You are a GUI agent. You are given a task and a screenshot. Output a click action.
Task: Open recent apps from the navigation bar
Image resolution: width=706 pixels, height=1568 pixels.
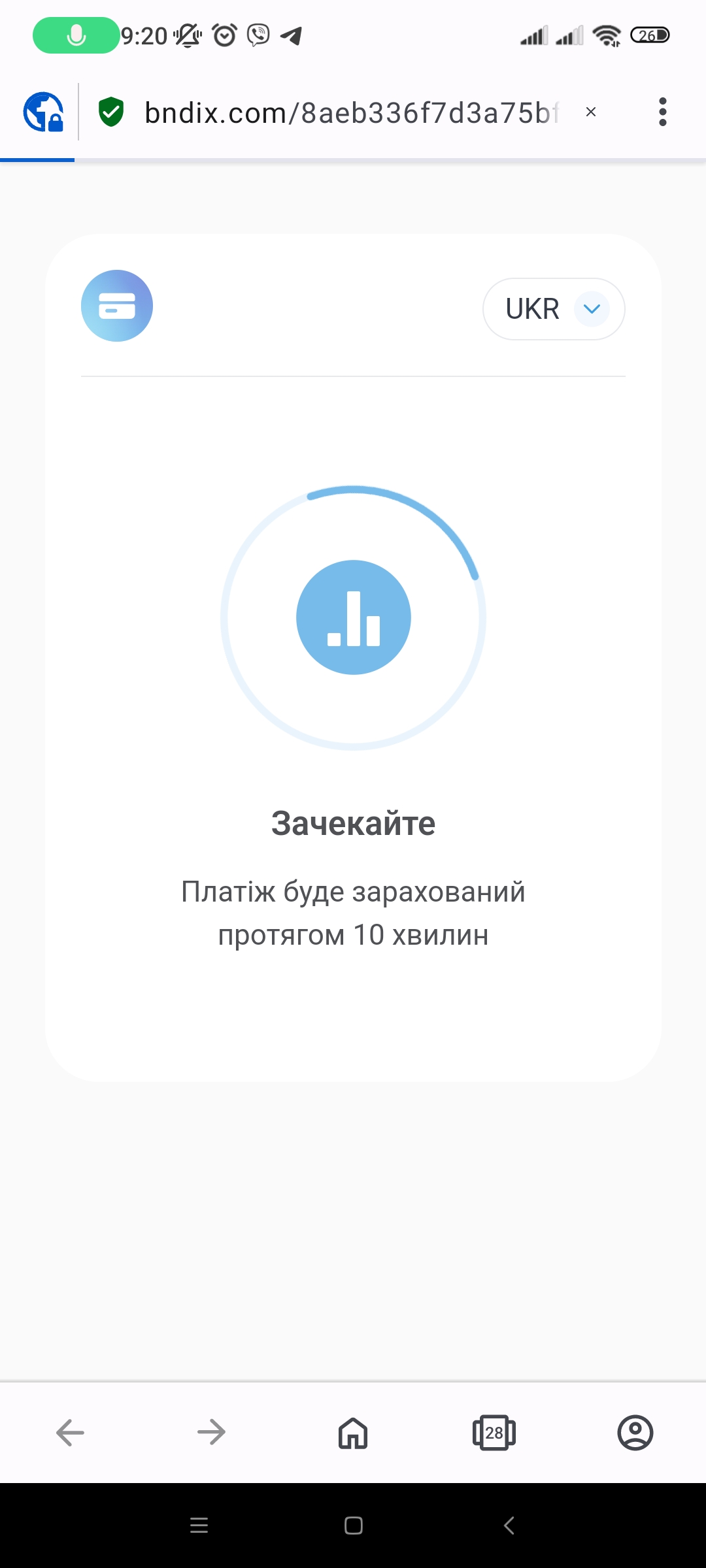tap(199, 1526)
